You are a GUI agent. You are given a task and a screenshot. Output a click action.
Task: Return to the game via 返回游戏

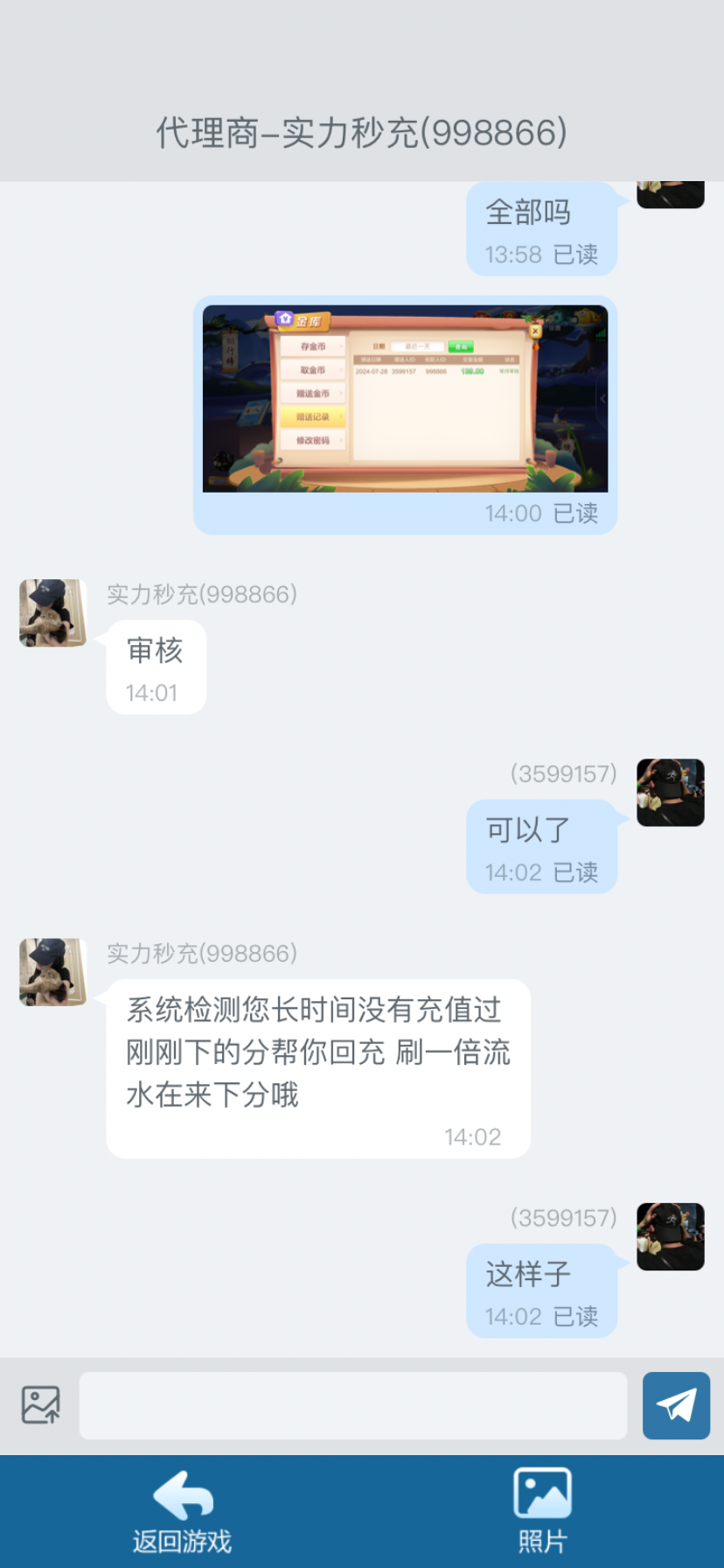[x=182, y=1511]
